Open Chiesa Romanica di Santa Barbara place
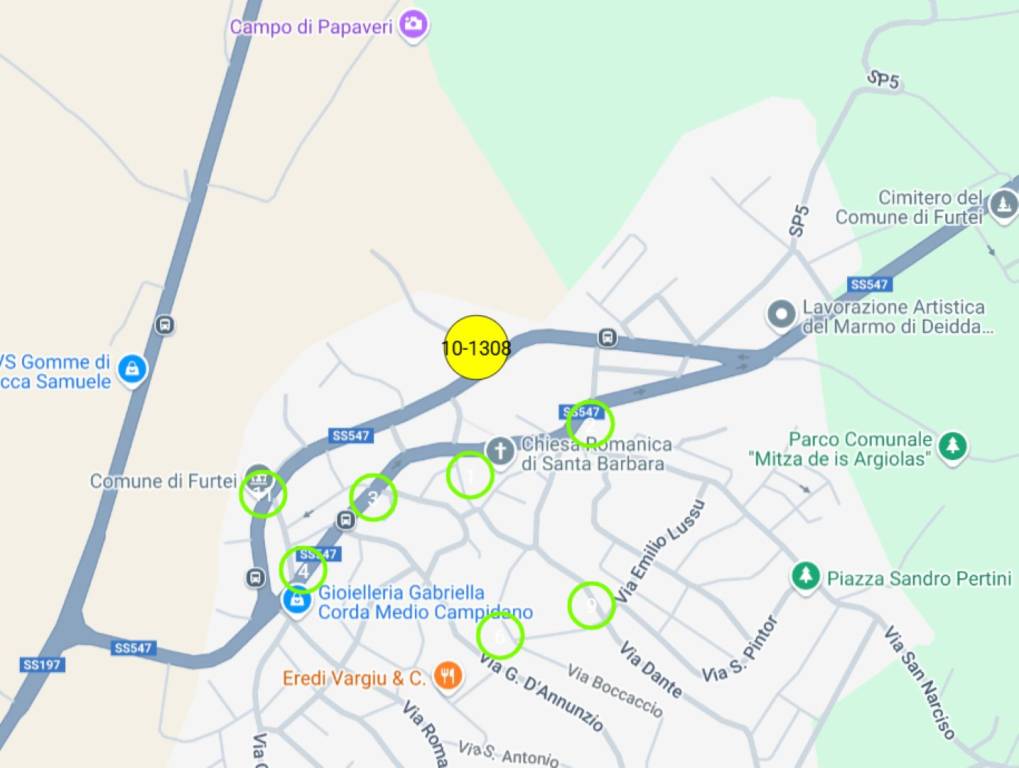 point(500,451)
